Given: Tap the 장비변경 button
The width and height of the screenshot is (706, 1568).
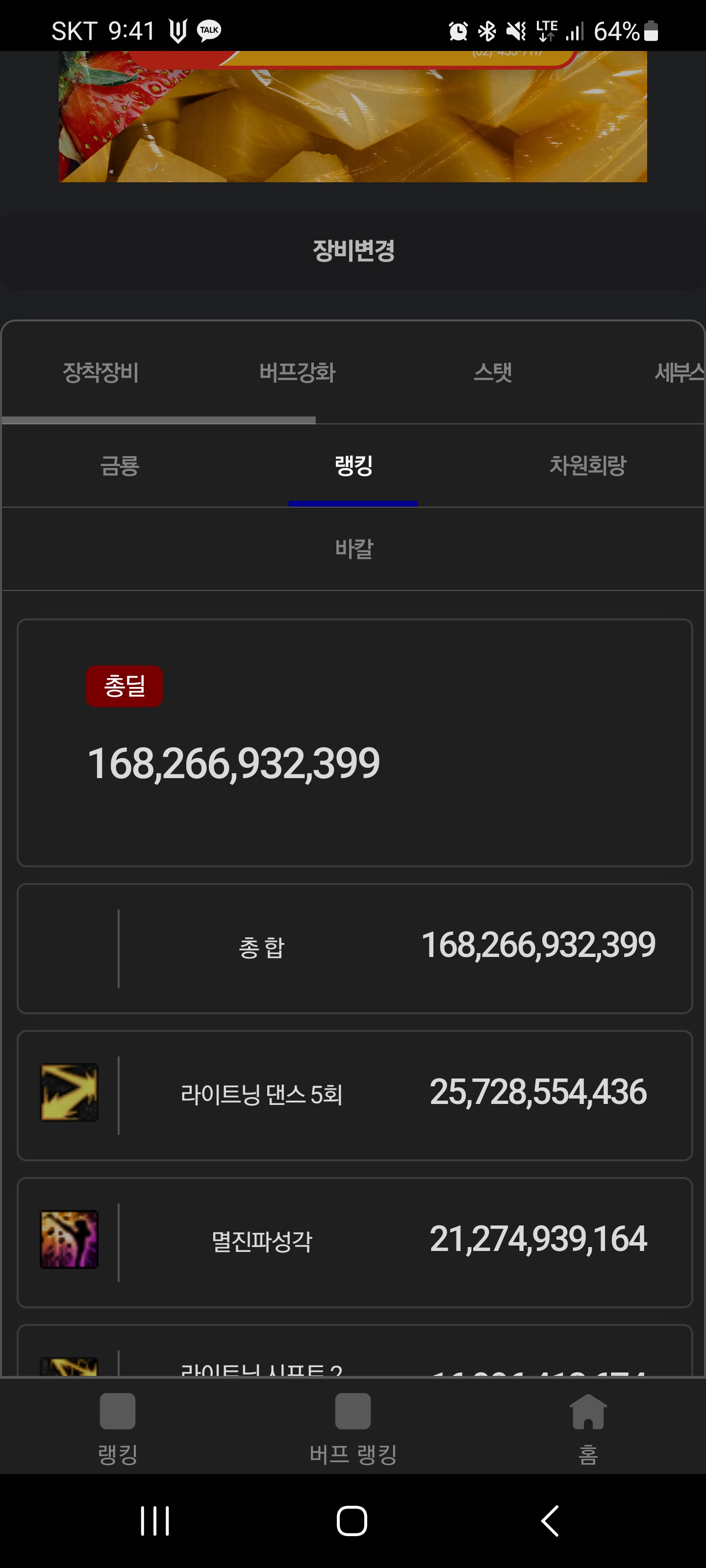Looking at the screenshot, I should 353,250.
